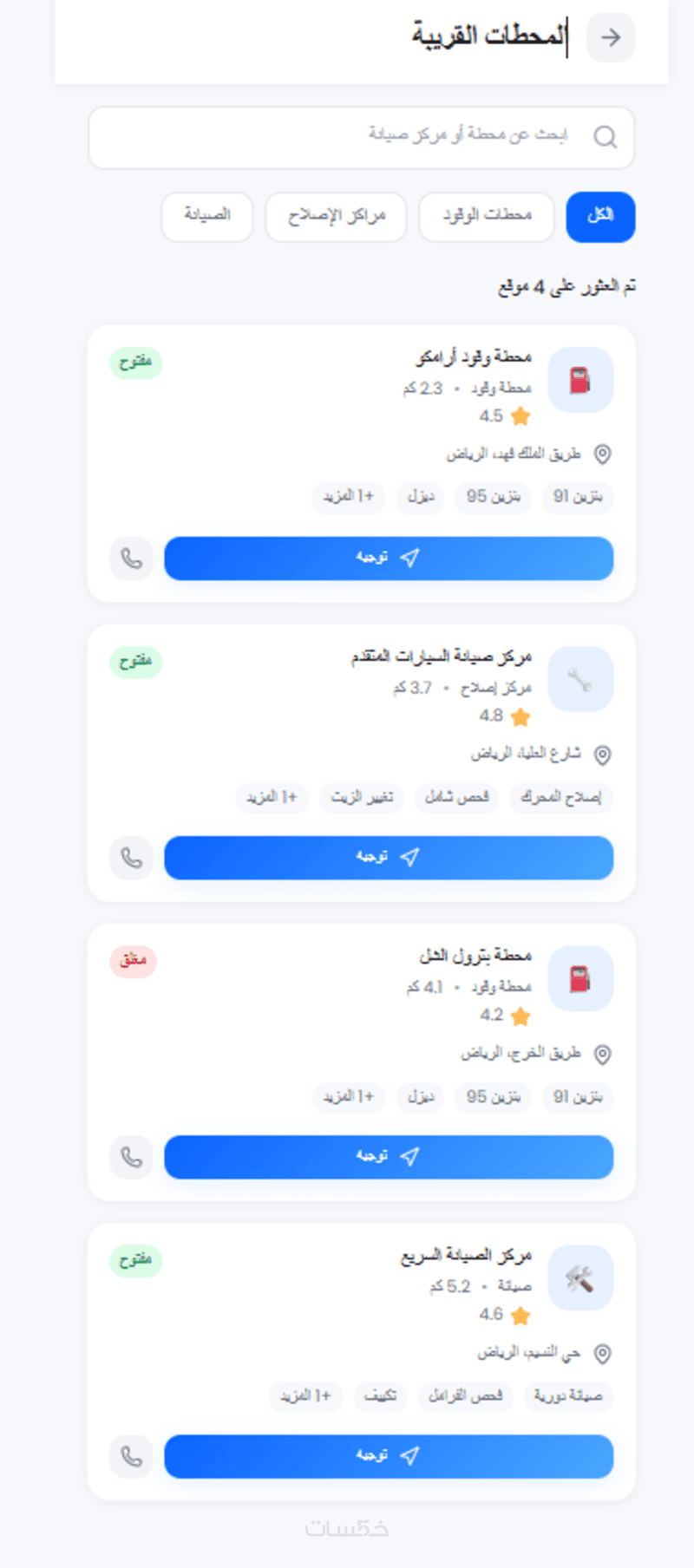The height and width of the screenshot is (1568, 694).
Task: Get directions to مركز الصيانة السريع
Action: [389, 1456]
